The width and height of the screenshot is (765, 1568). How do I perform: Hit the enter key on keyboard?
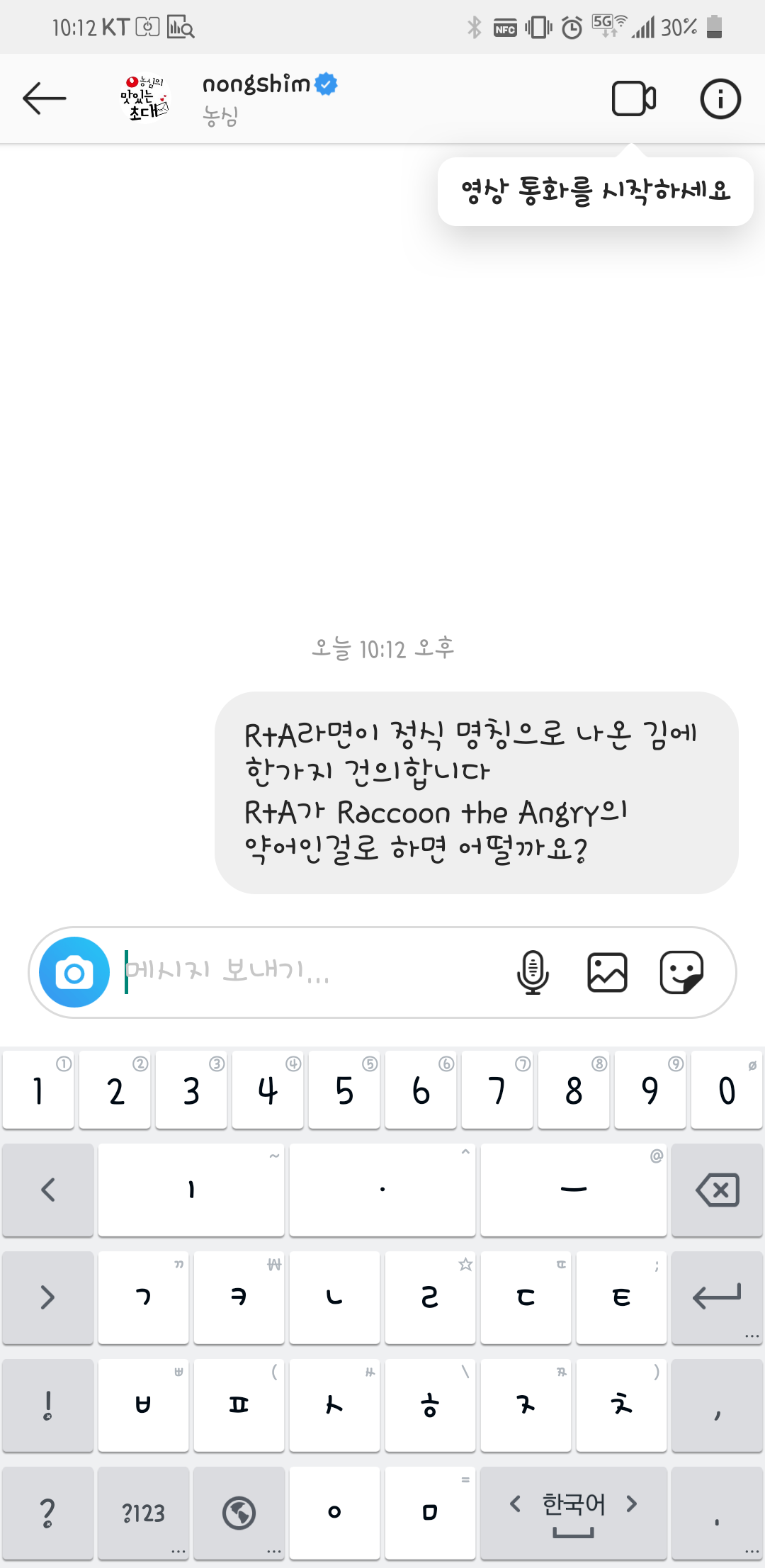pos(718,1297)
